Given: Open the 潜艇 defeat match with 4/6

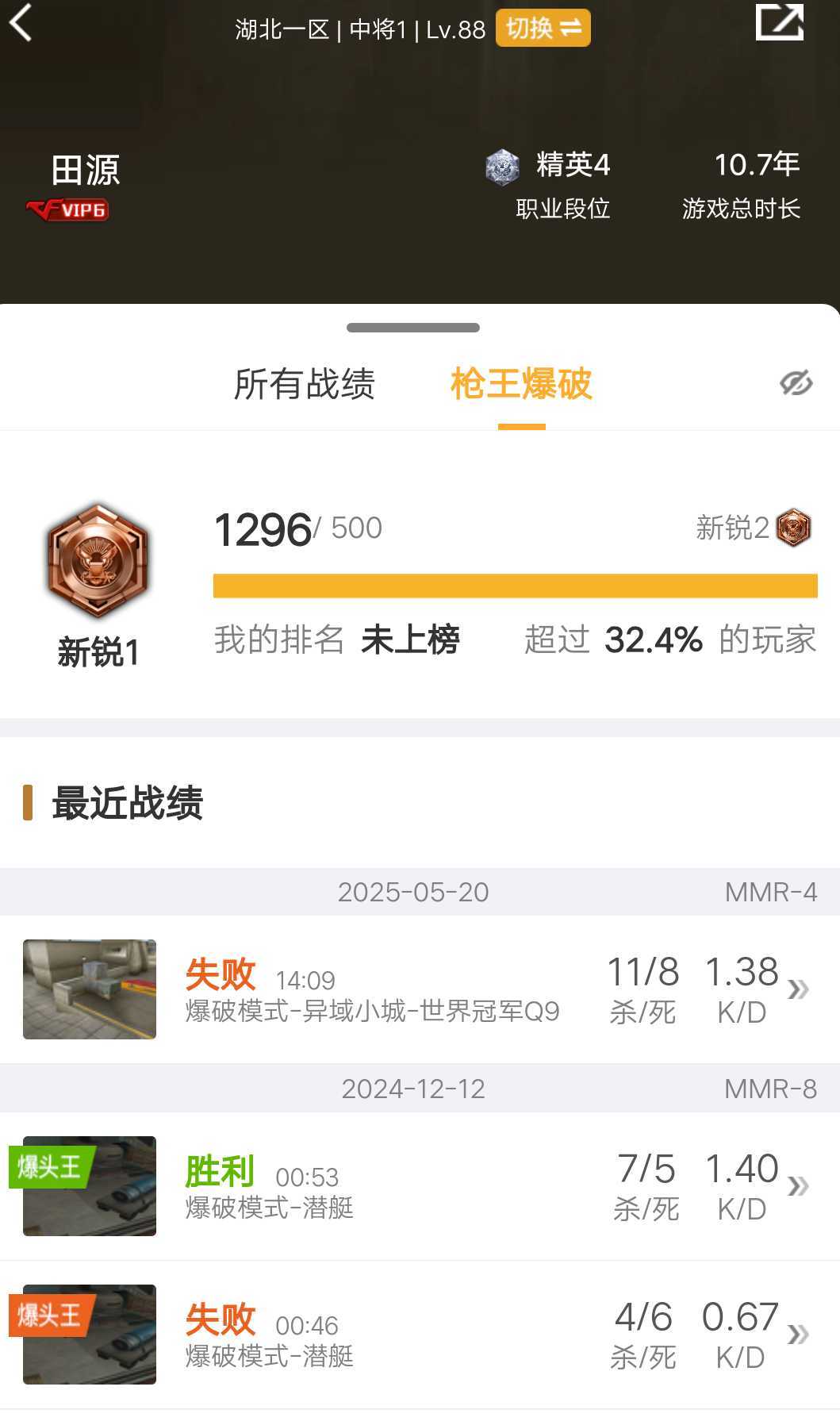Looking at the screenshot, I should (420, 1335).
